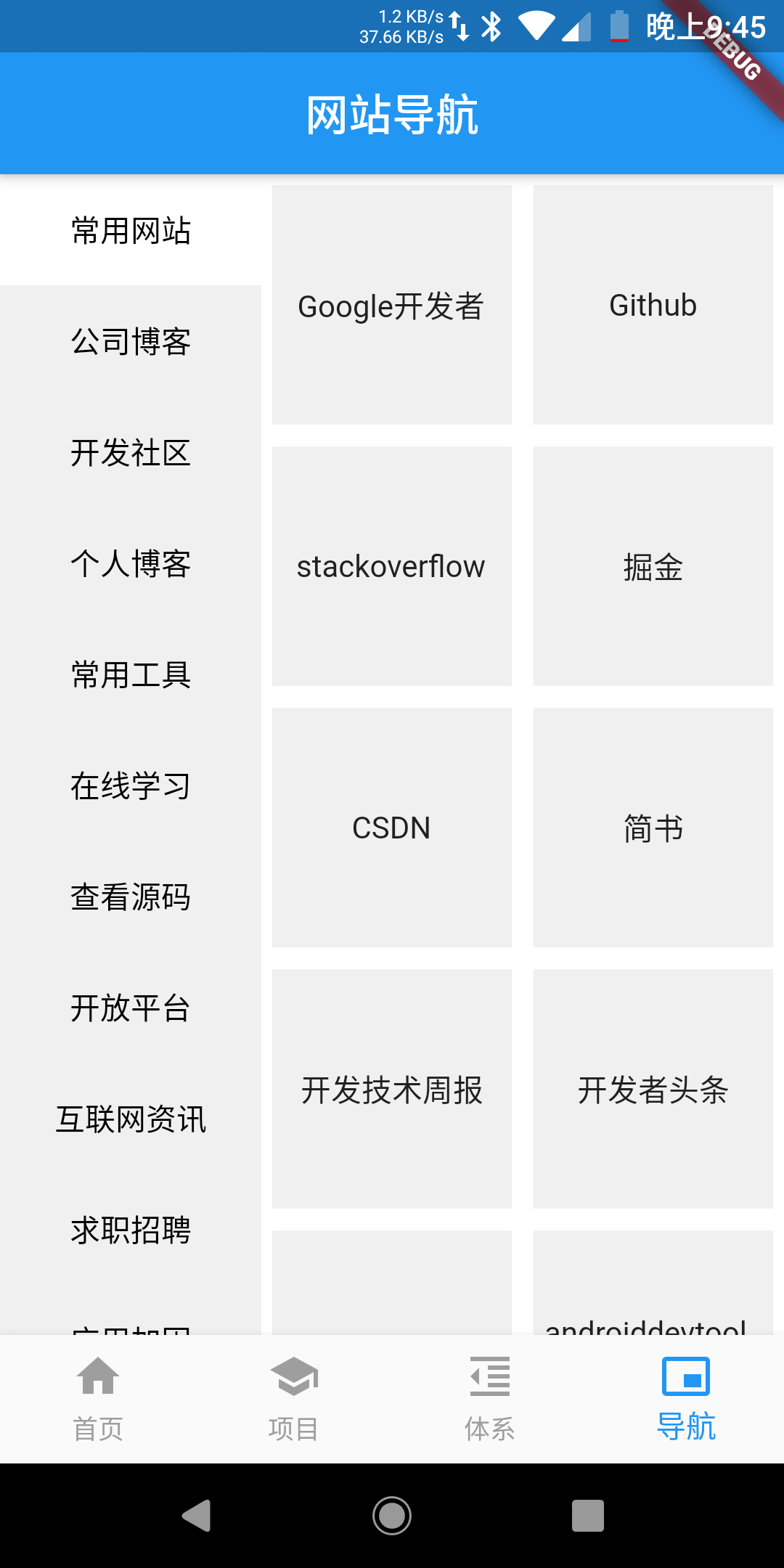Open the 互联网资讯 category

coord(131,1119)
